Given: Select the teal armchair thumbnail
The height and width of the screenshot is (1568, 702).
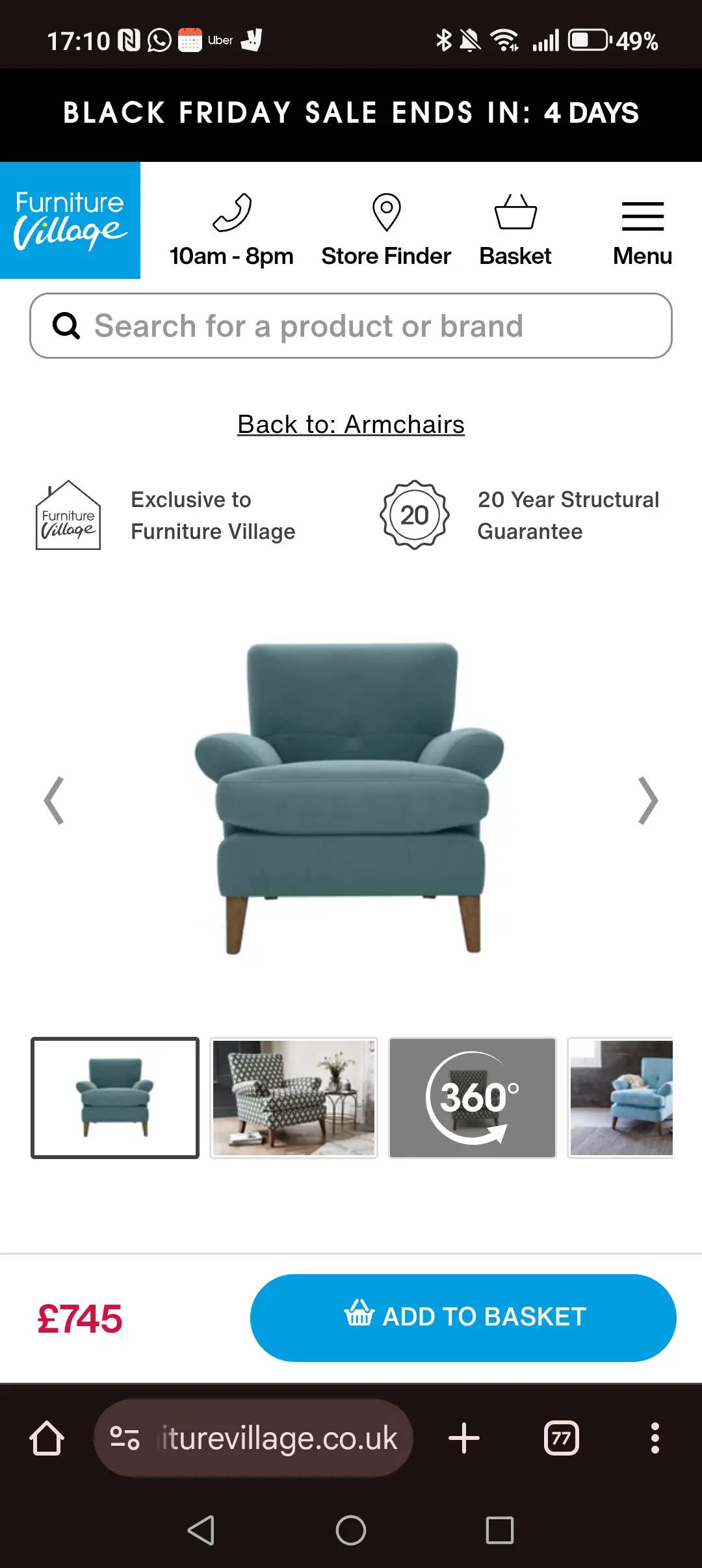Looking at the screenshot, I should point(115,1097).
